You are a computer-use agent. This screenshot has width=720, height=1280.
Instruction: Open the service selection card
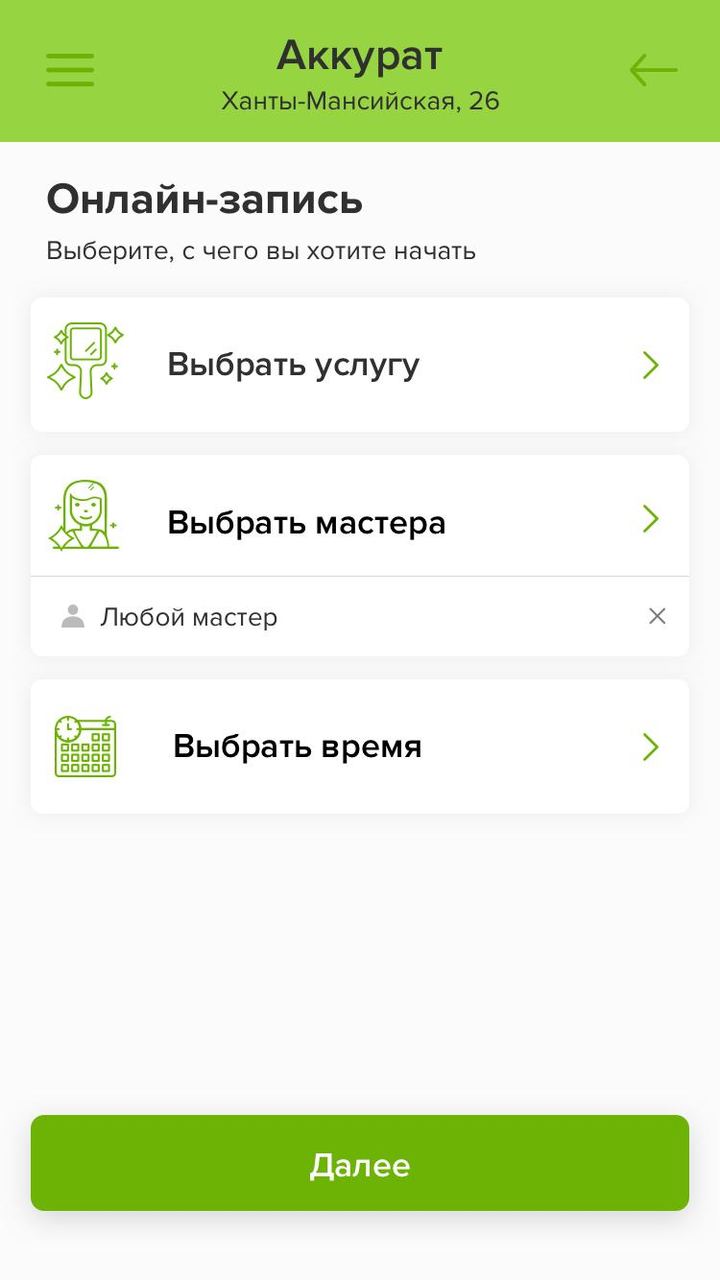pos(360,364)
